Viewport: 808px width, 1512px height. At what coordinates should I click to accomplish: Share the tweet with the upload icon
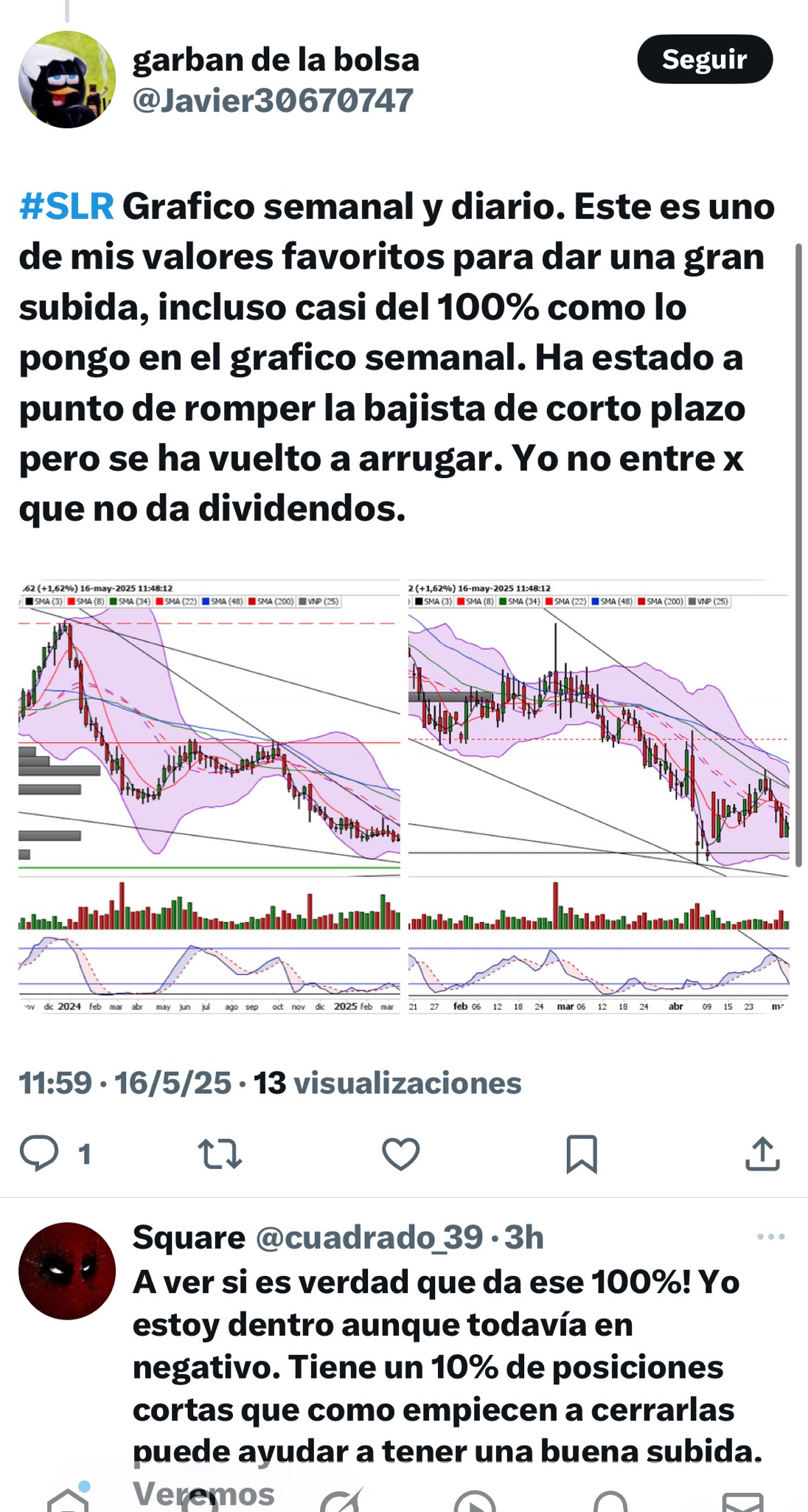coord(762,1154)
